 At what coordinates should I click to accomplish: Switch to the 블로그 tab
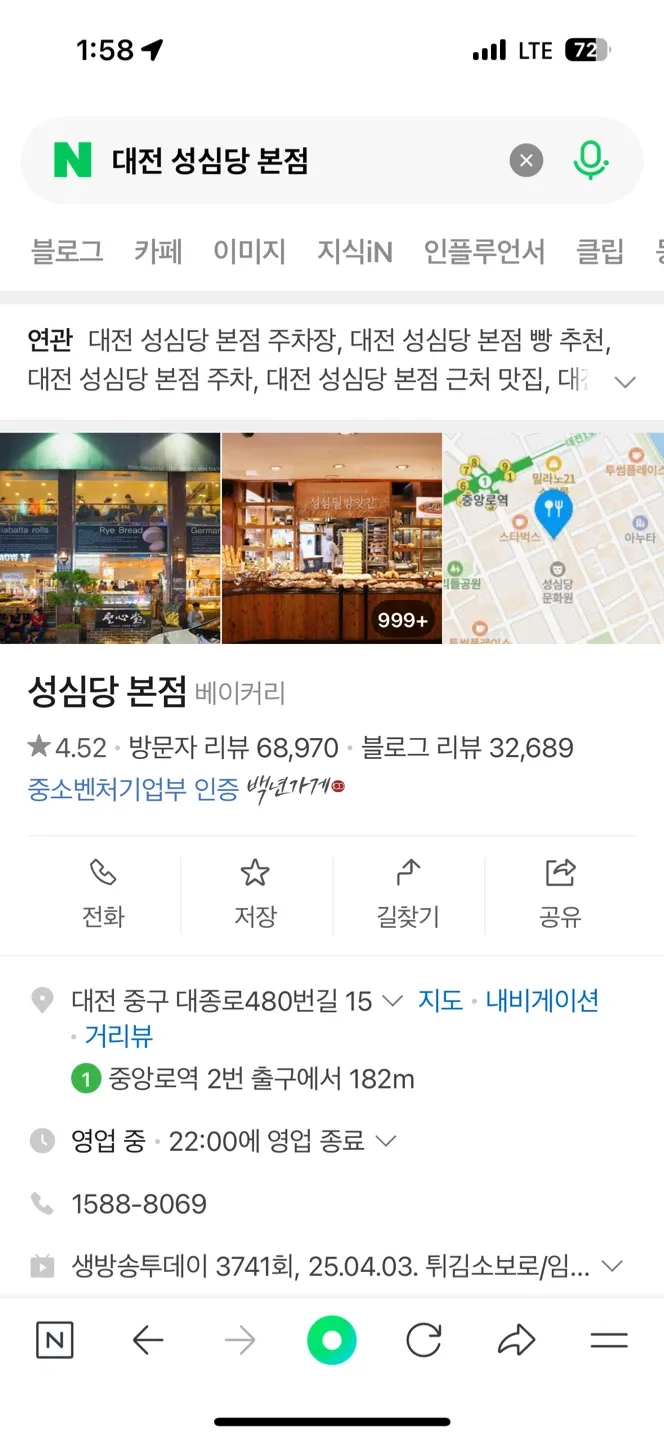(67, 251)
